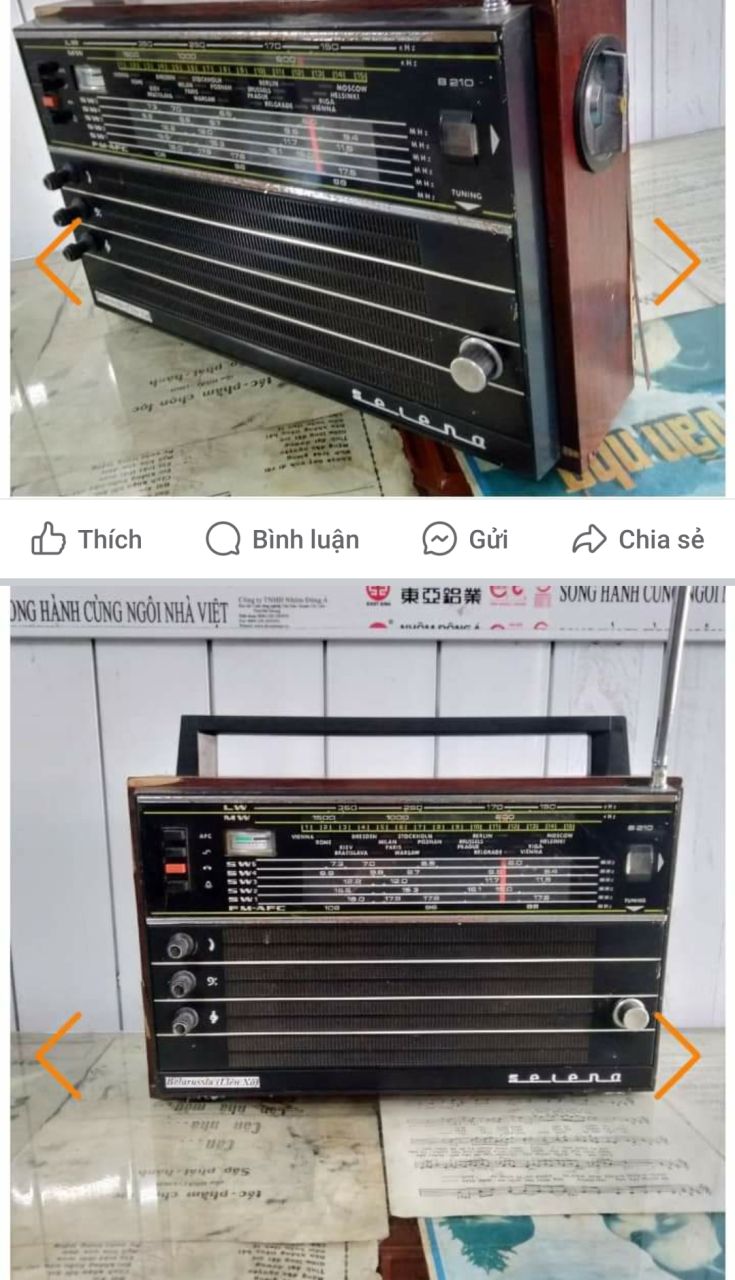Share the post with Chia sẻ
Screen dimensions: 735x1280
(638, 540)
